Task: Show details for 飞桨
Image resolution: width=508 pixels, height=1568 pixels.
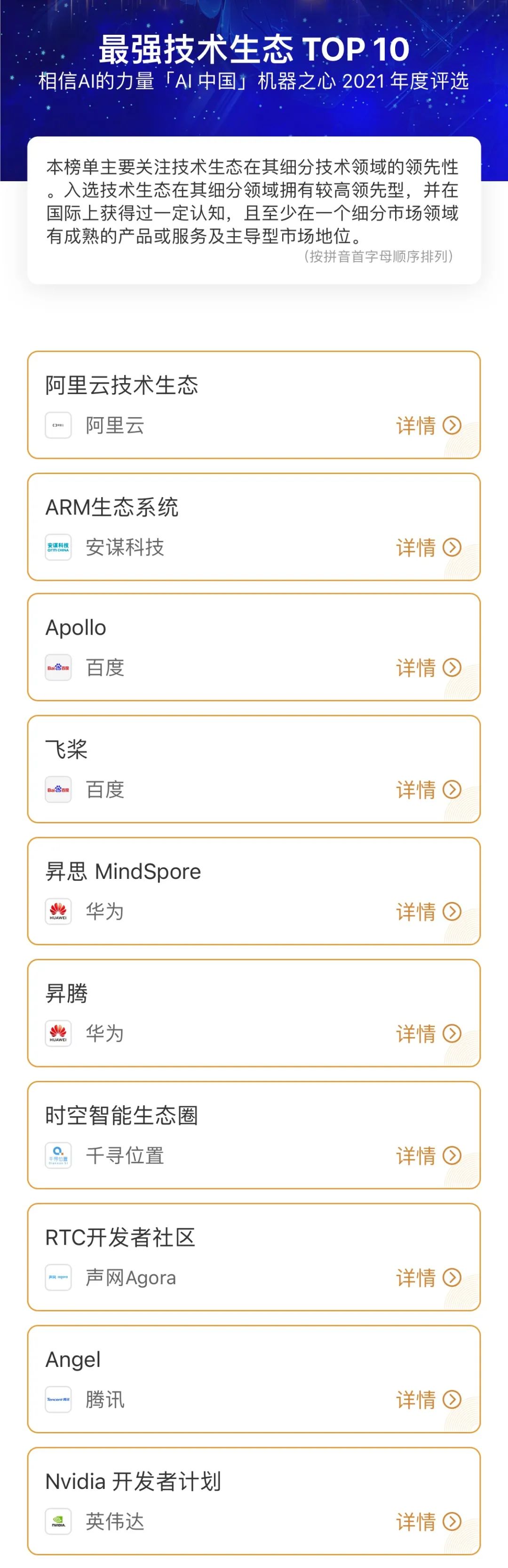Action: 429,789
